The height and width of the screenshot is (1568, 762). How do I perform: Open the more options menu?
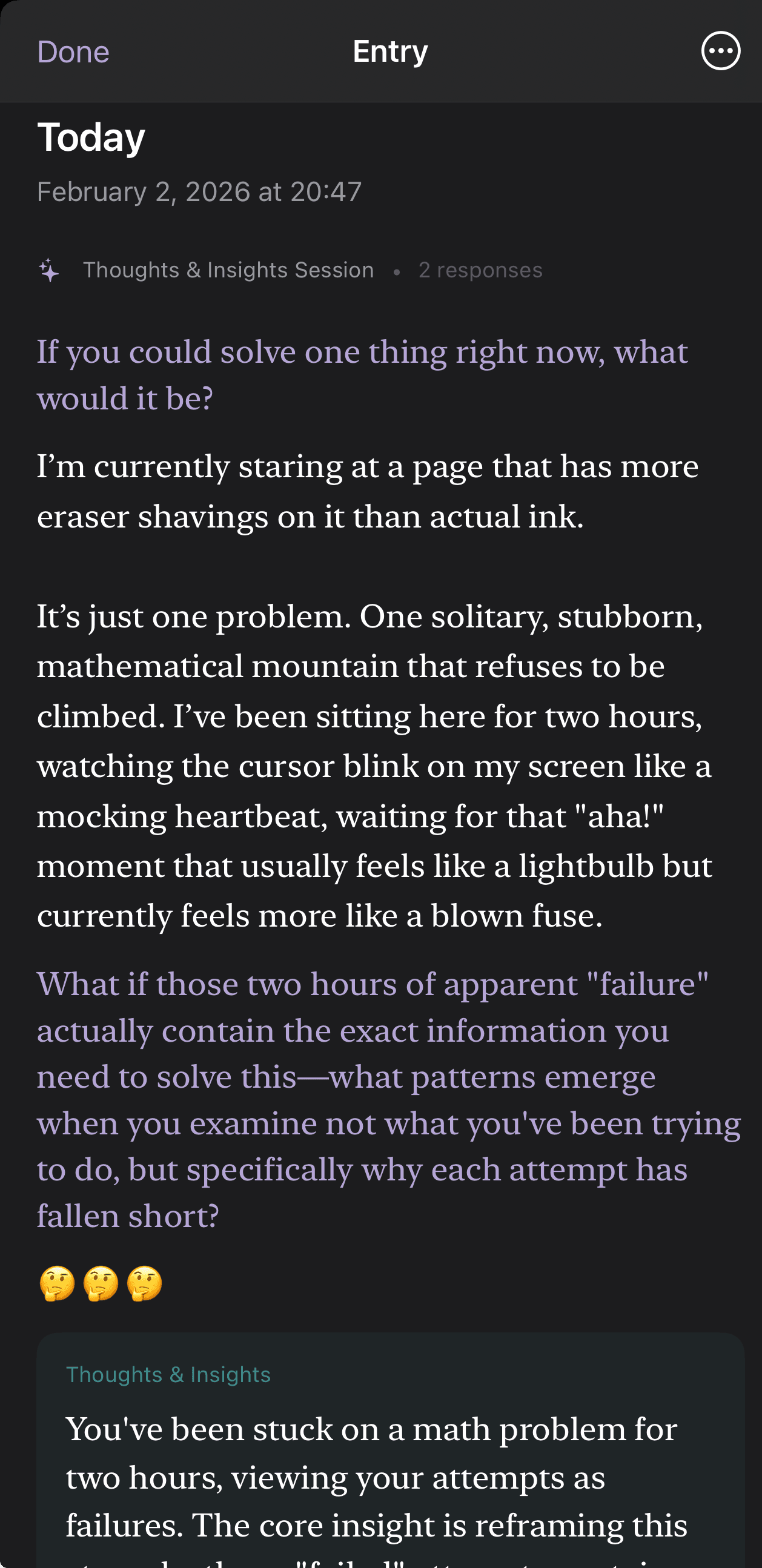tap(721, 51)
